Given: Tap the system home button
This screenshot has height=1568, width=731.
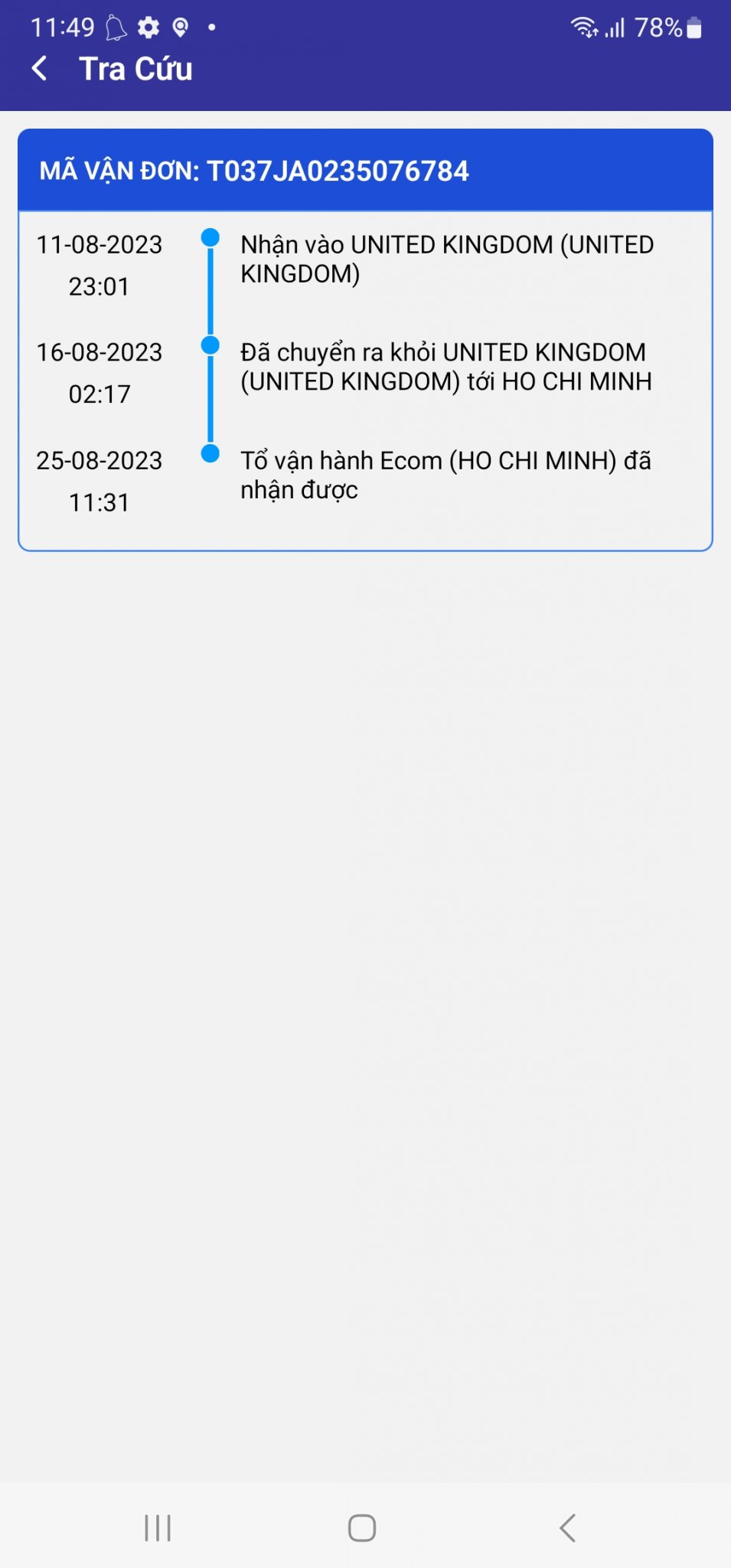Looking at the screenshot, I should tap(362, 1528).
